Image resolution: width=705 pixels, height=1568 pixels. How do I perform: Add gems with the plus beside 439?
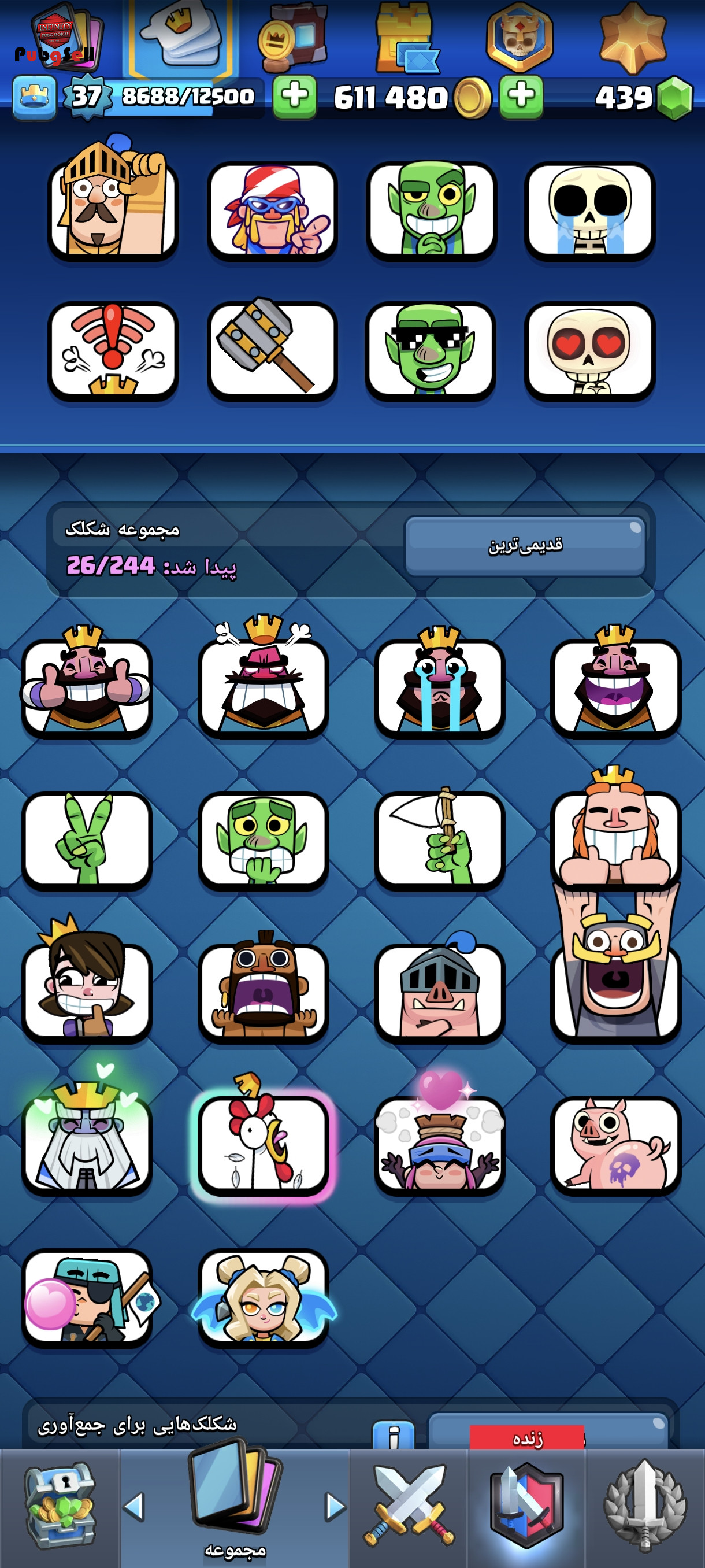point(521,96)
